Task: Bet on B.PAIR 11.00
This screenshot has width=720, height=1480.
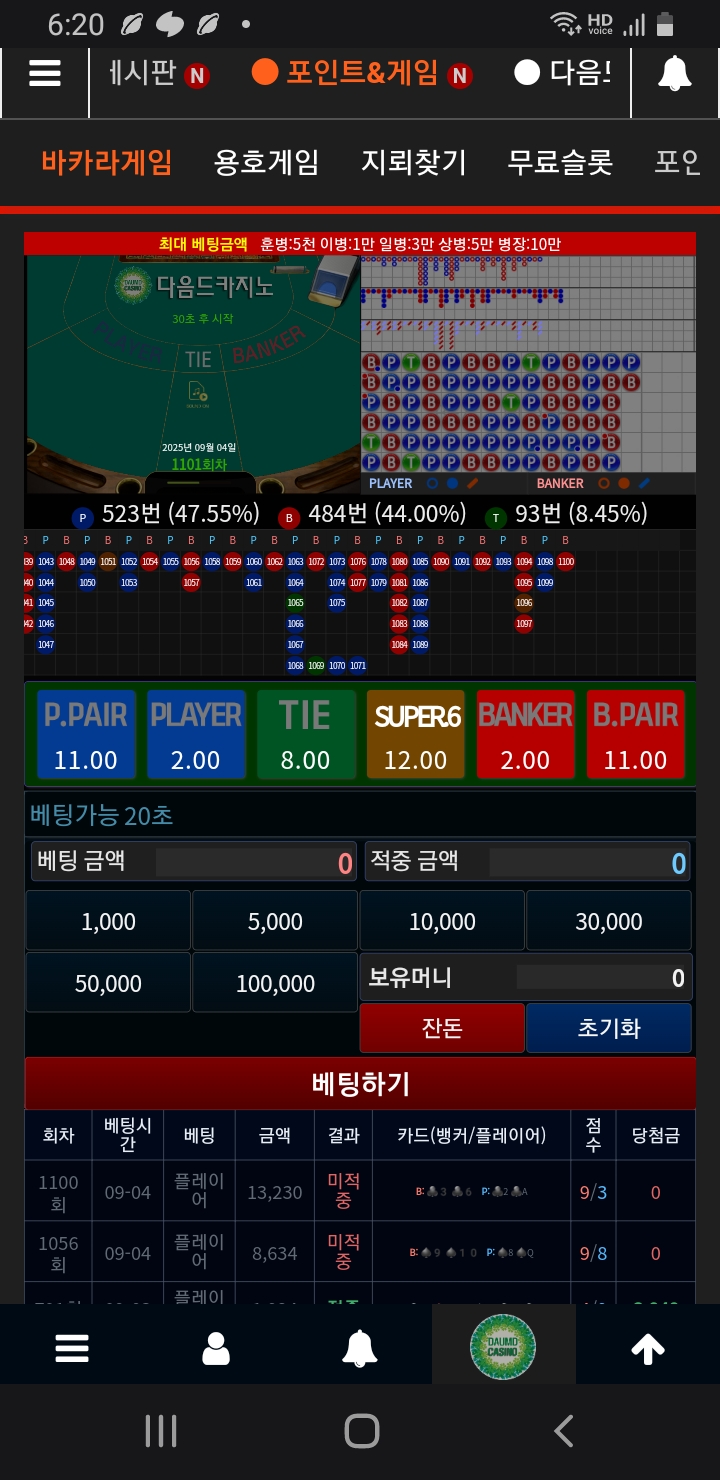Action: (635, 734)
